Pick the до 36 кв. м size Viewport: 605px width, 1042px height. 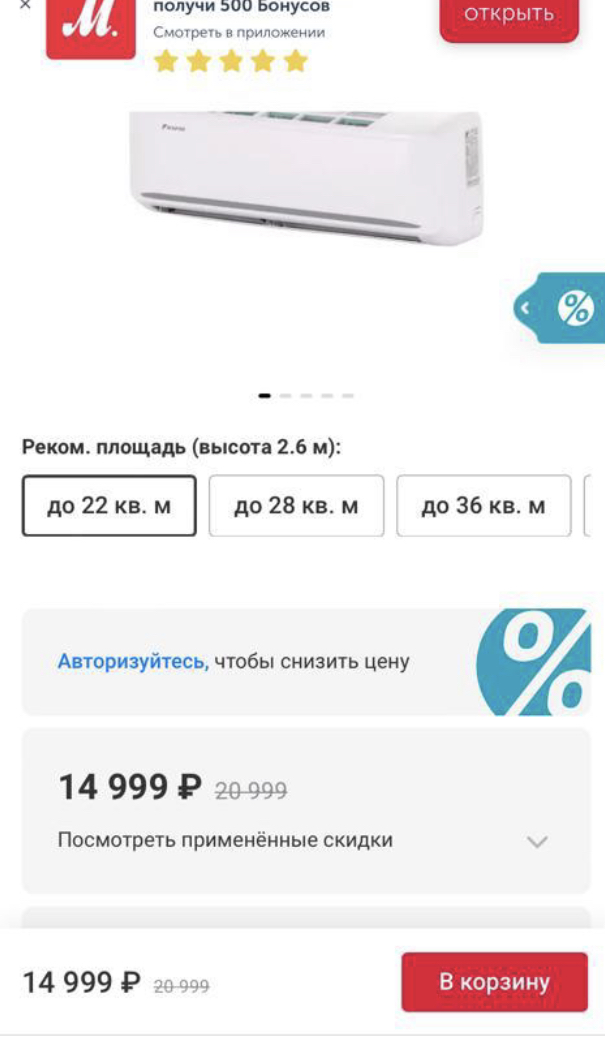(483, 506)
